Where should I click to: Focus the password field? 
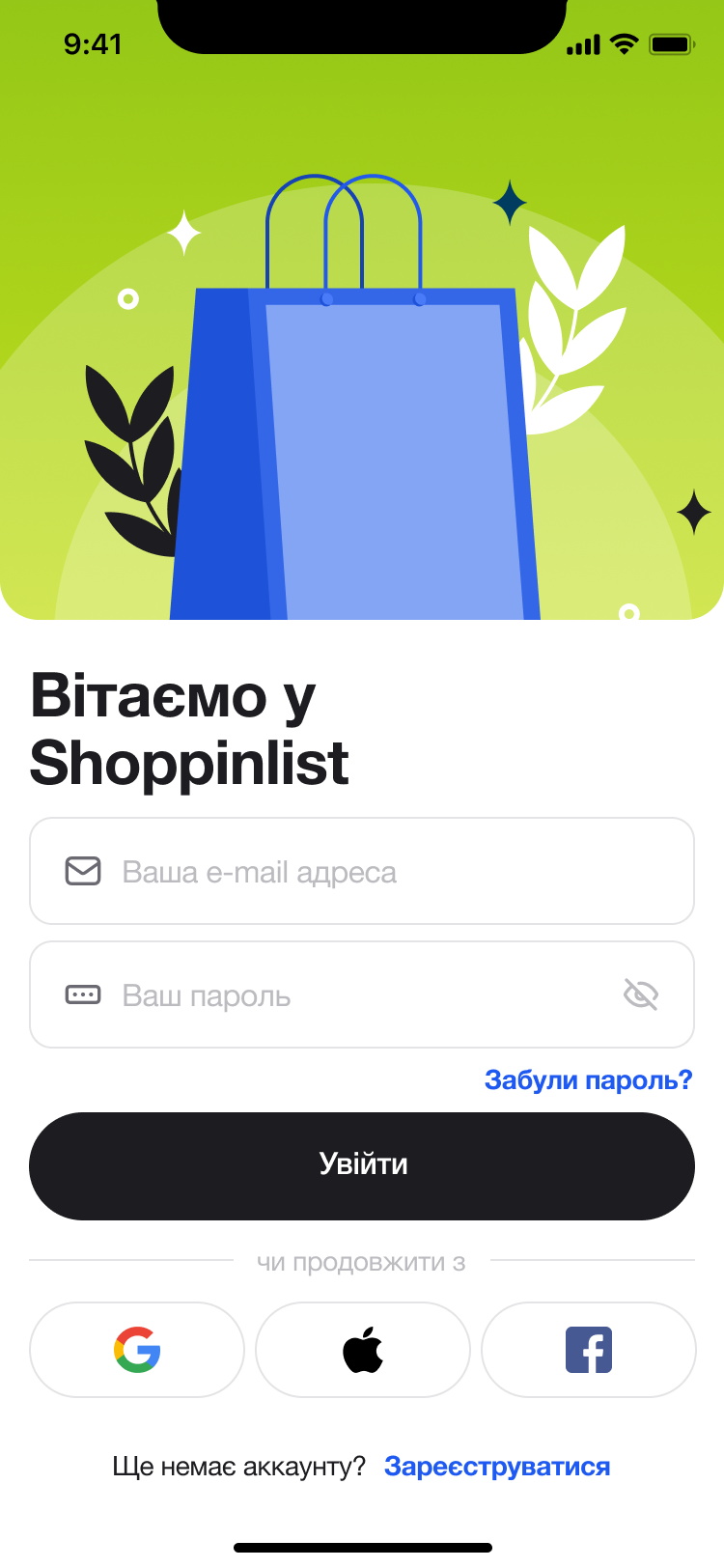[x=362, y=994]
